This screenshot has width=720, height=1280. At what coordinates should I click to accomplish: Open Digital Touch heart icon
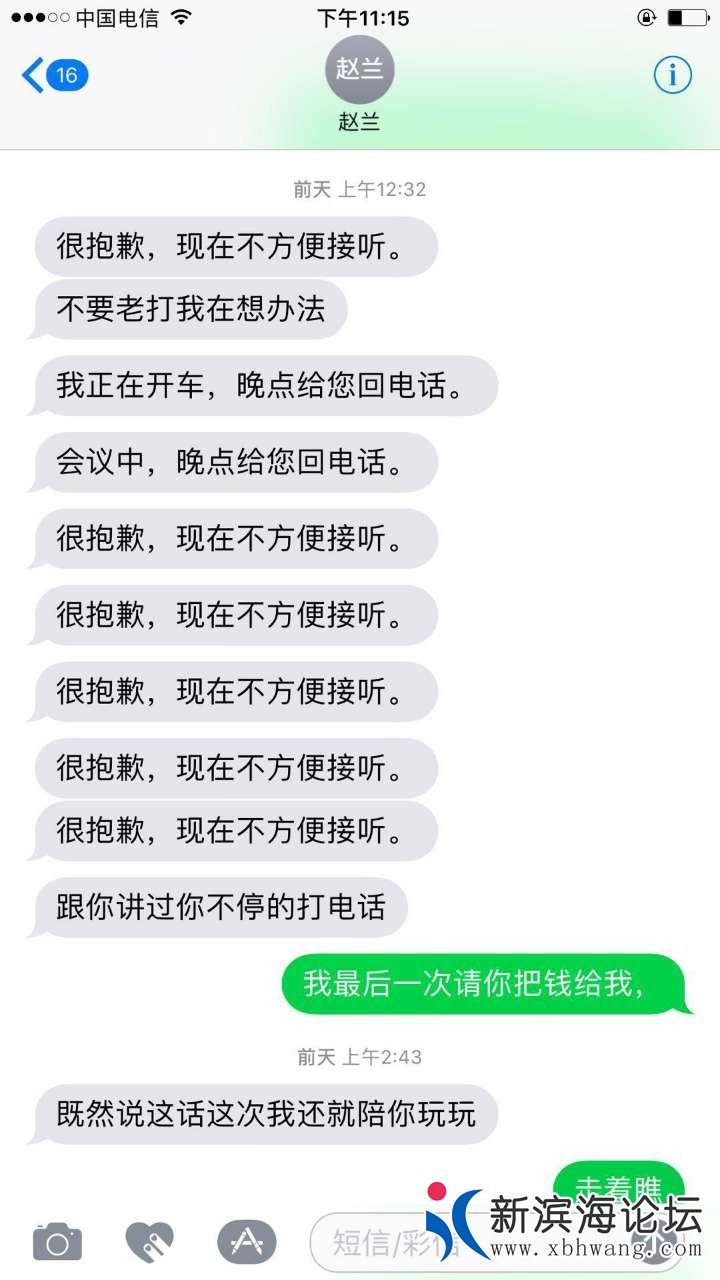[x=150, y=1242]
